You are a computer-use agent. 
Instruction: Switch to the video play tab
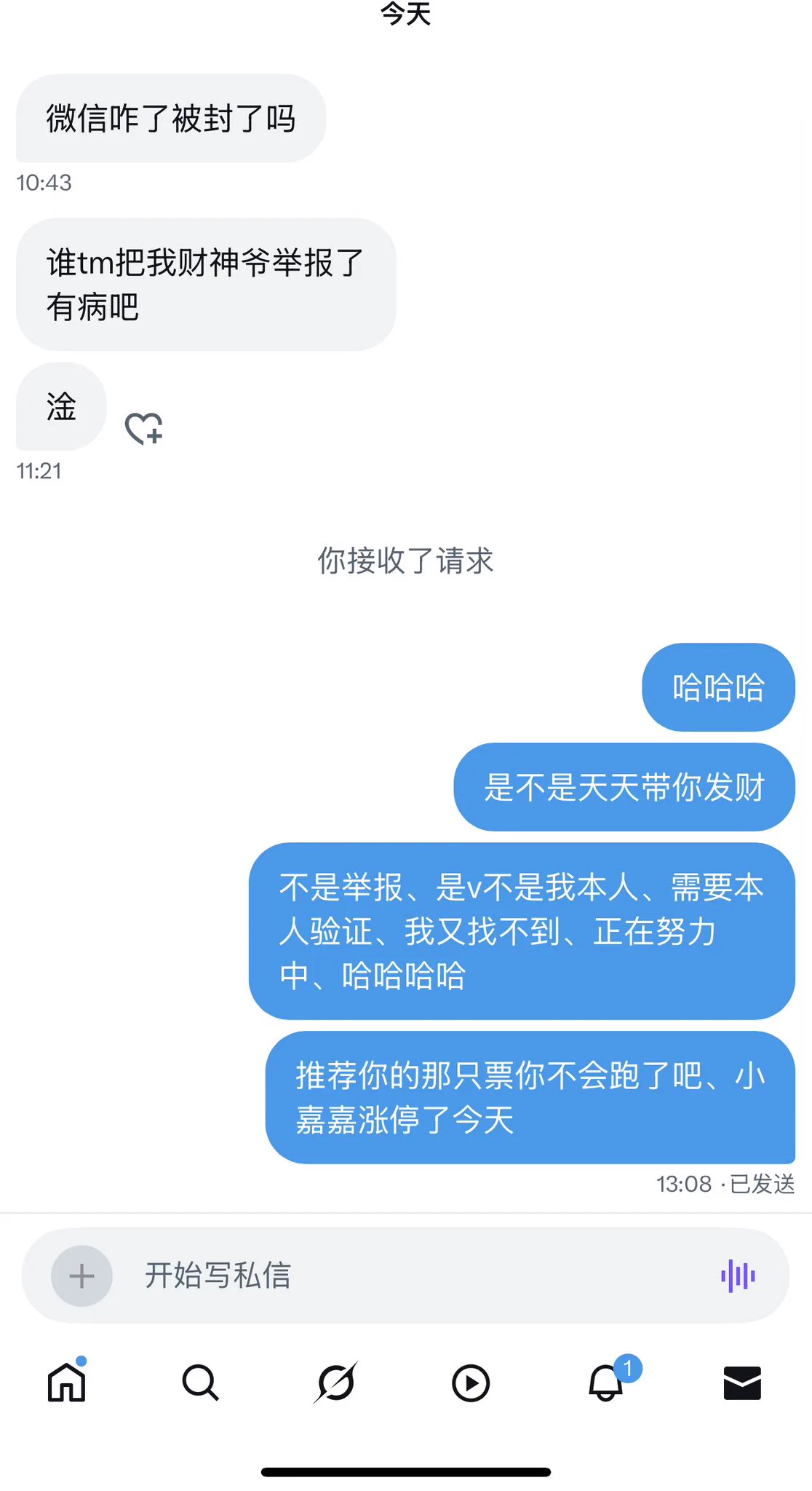click(471, 1382)
